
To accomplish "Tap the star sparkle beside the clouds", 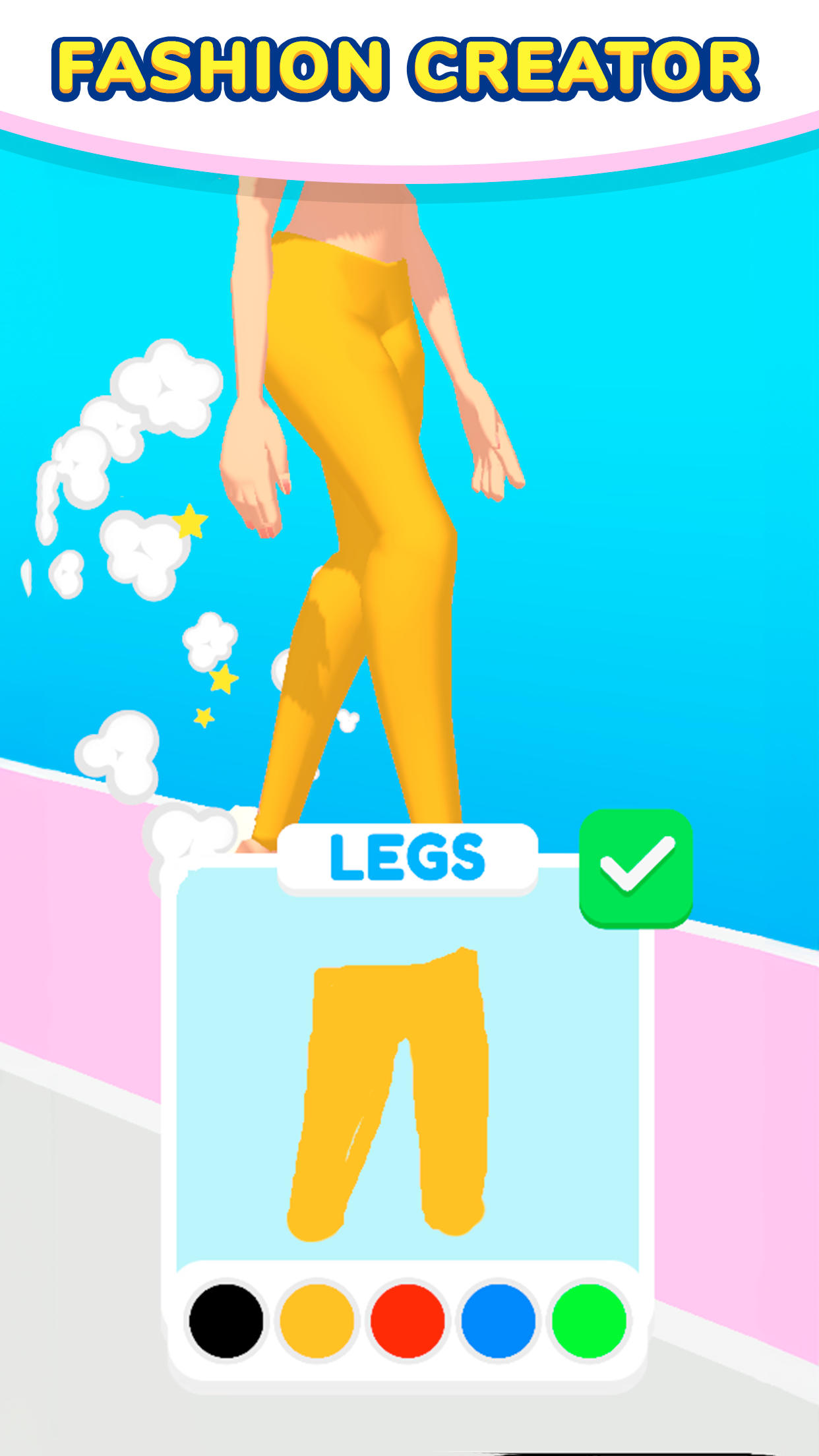I will [x=191, y=521].
